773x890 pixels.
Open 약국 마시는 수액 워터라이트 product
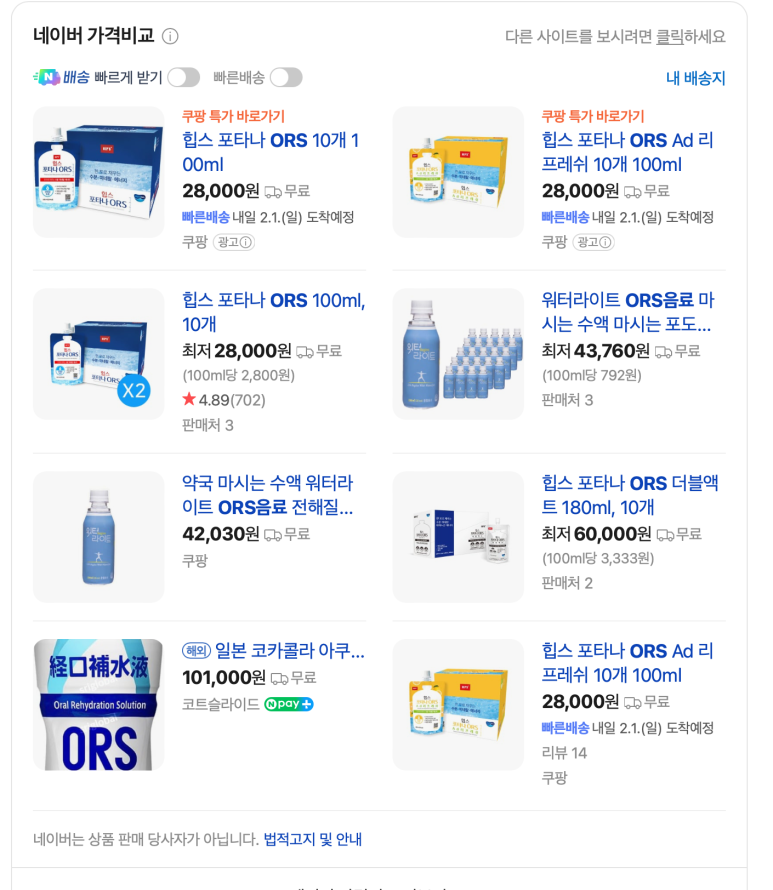[267, 495]
